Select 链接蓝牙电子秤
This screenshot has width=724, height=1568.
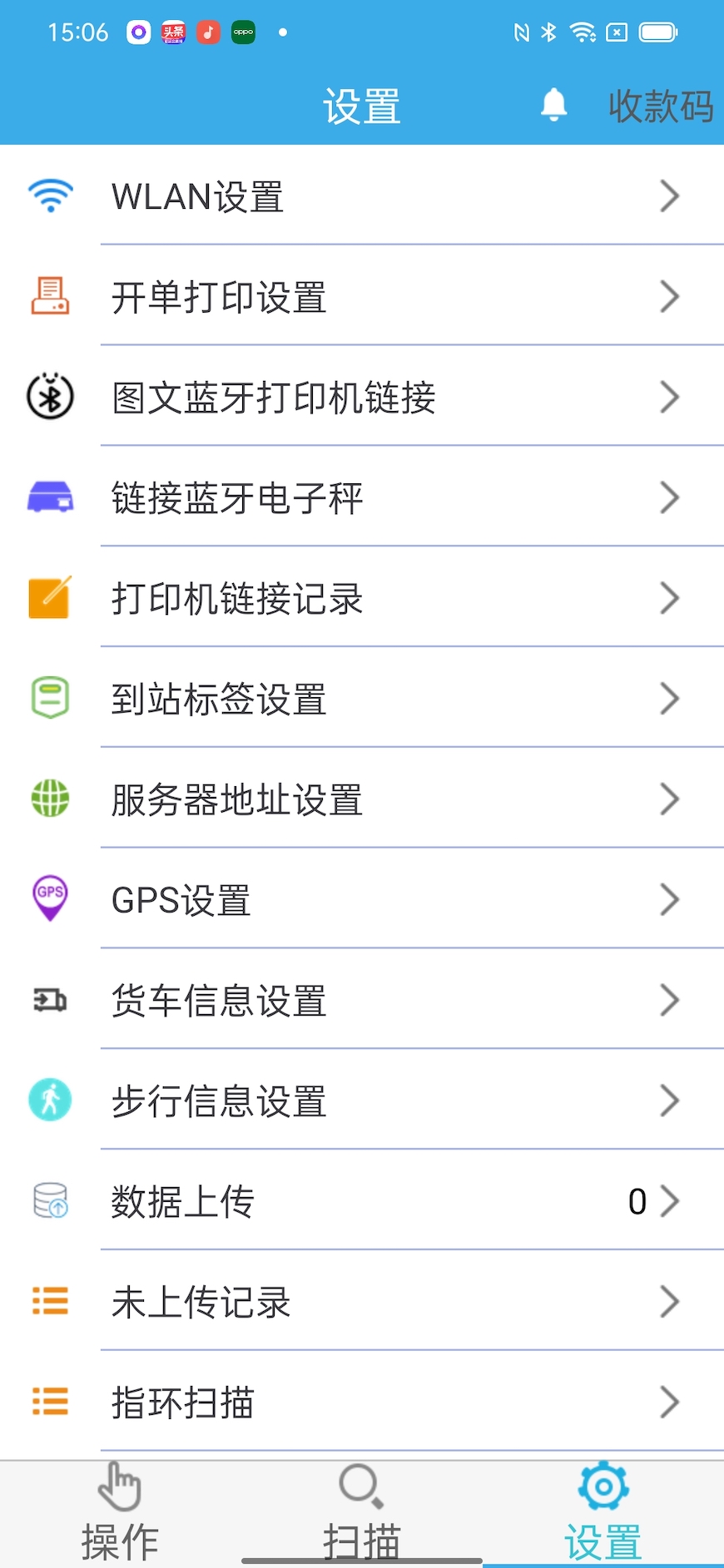pos(362,498)
